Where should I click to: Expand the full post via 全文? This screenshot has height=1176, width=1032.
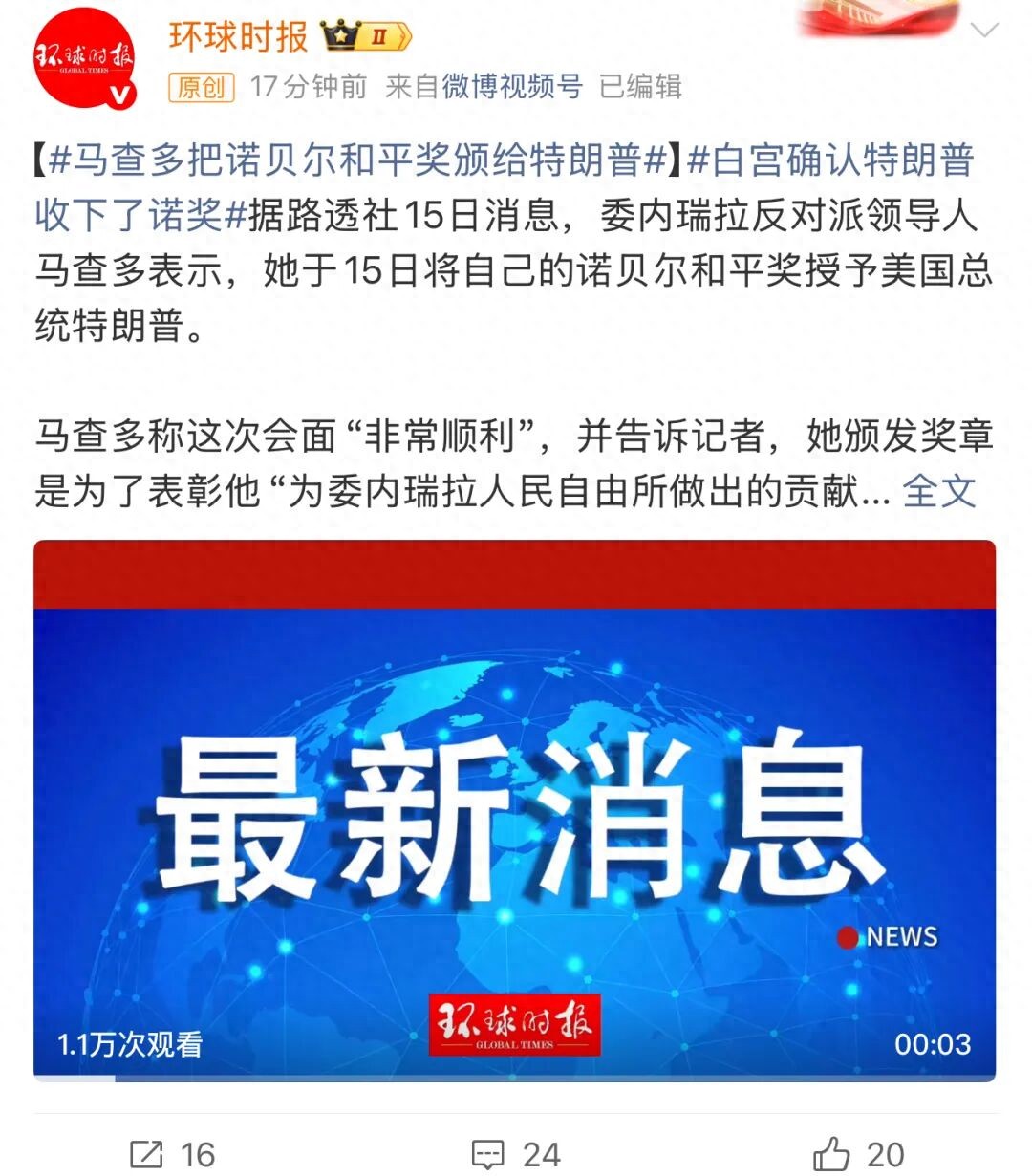[938, 491]
